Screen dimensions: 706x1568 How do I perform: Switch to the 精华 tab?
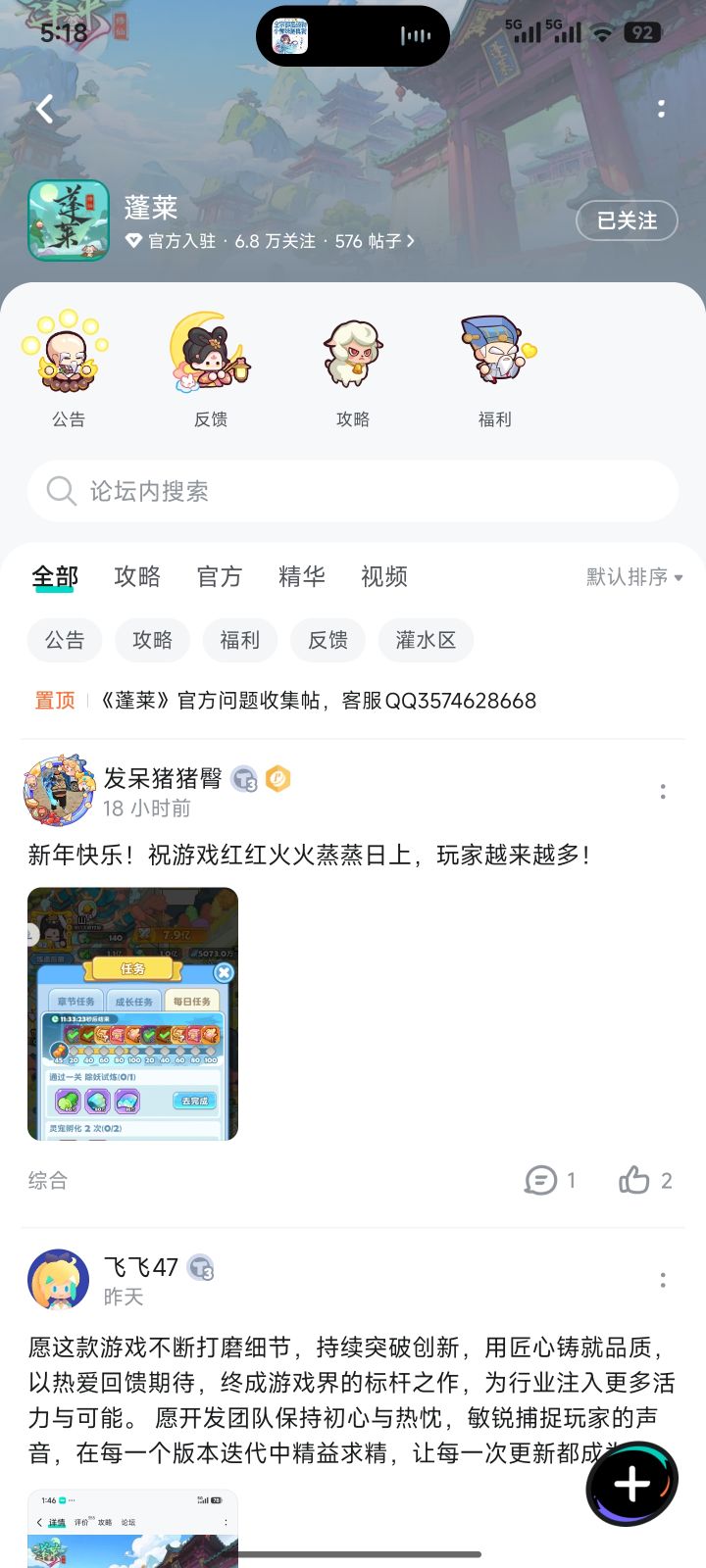click(302, 577)
